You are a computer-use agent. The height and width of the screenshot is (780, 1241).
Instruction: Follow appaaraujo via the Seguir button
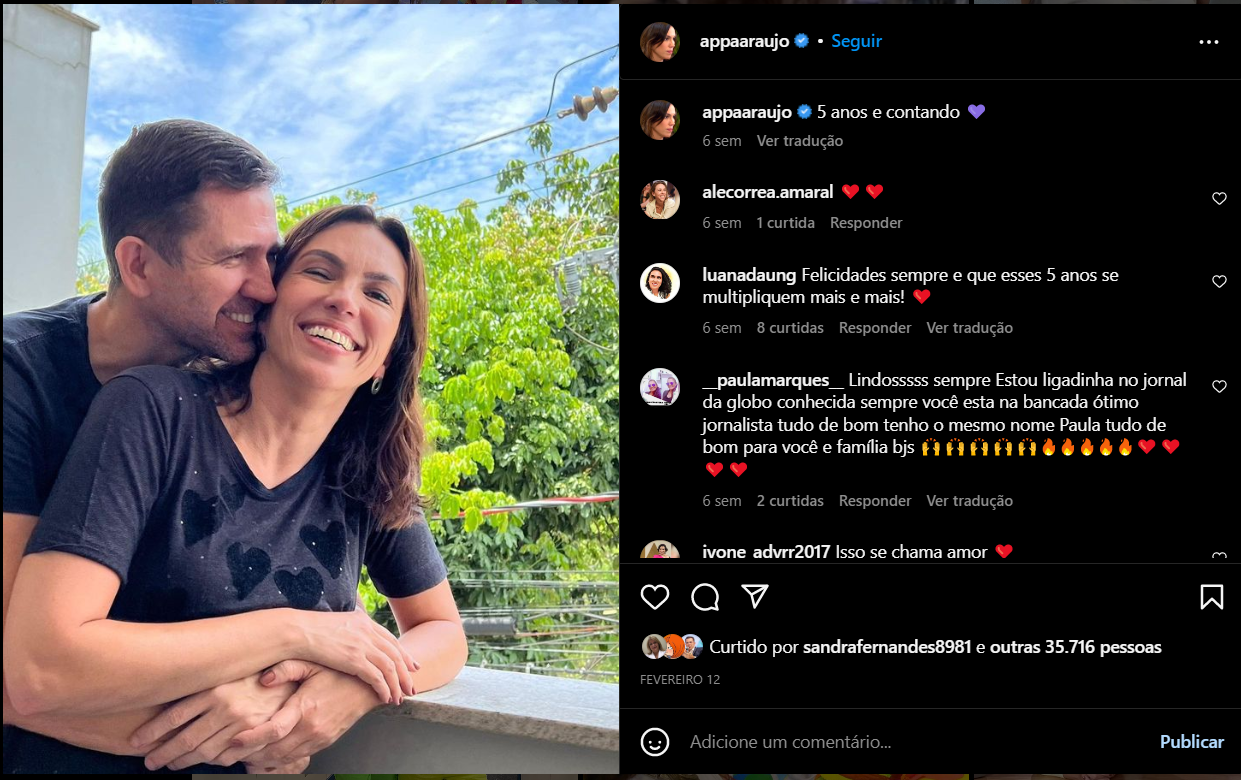tap(856, 41)
